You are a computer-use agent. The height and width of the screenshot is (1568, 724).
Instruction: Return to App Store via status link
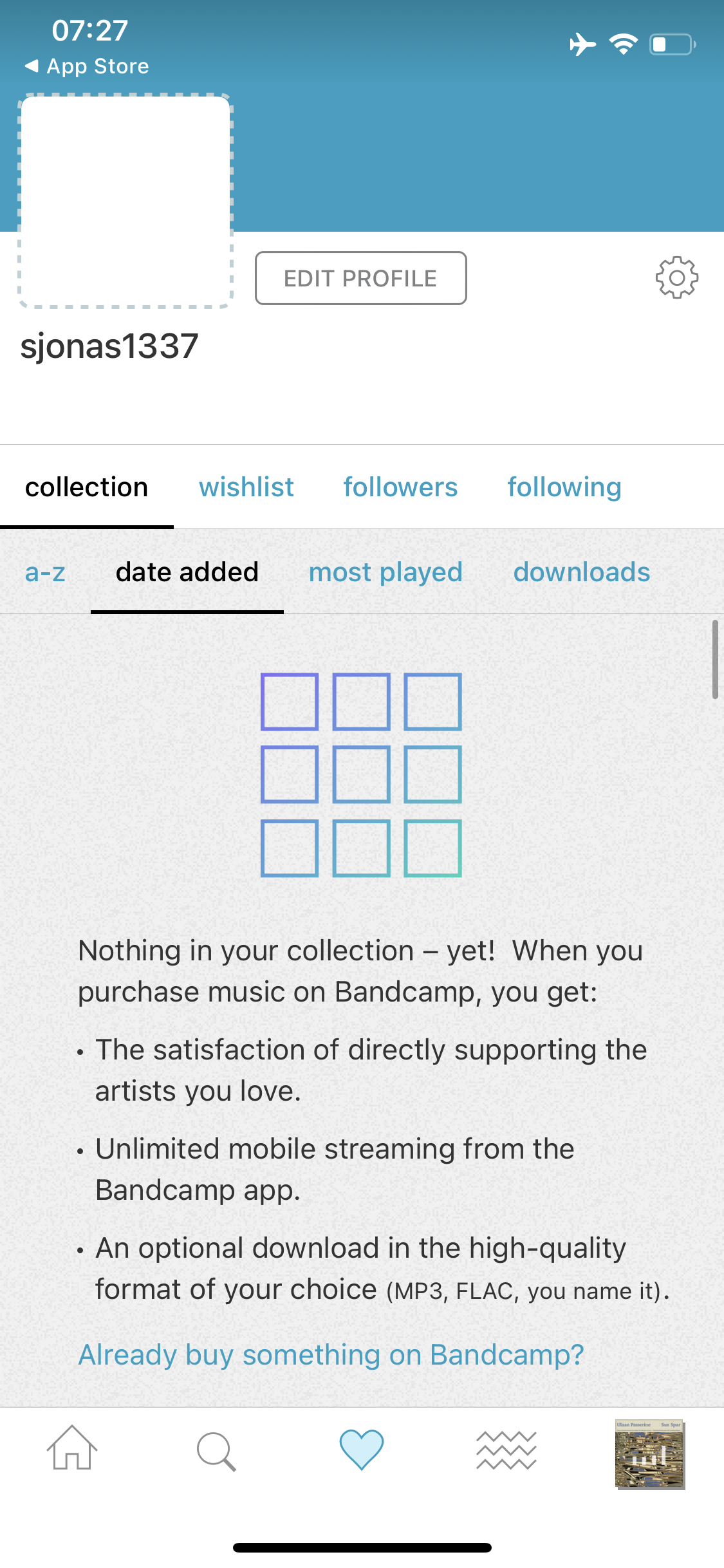pos(87,66)
